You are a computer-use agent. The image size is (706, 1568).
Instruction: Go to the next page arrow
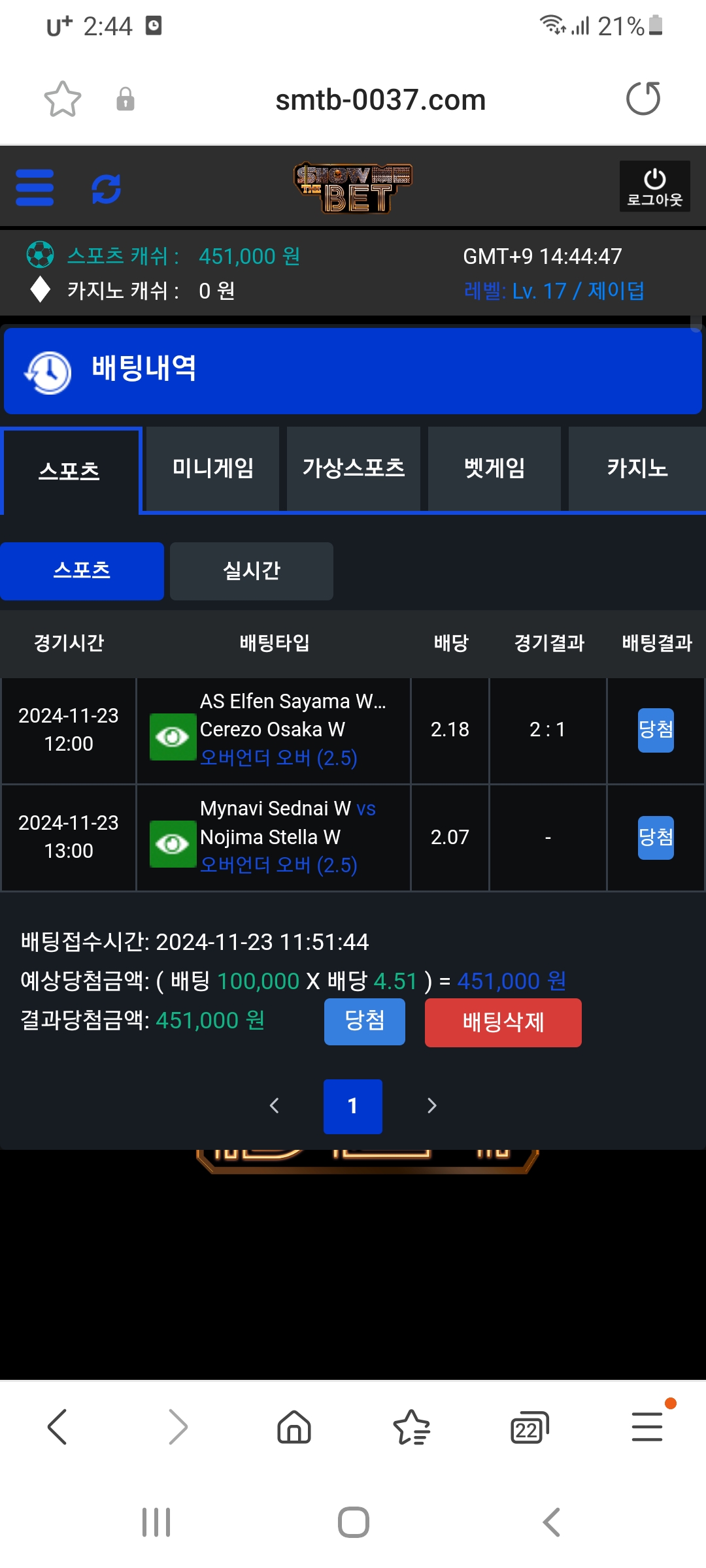point(431,1105)
